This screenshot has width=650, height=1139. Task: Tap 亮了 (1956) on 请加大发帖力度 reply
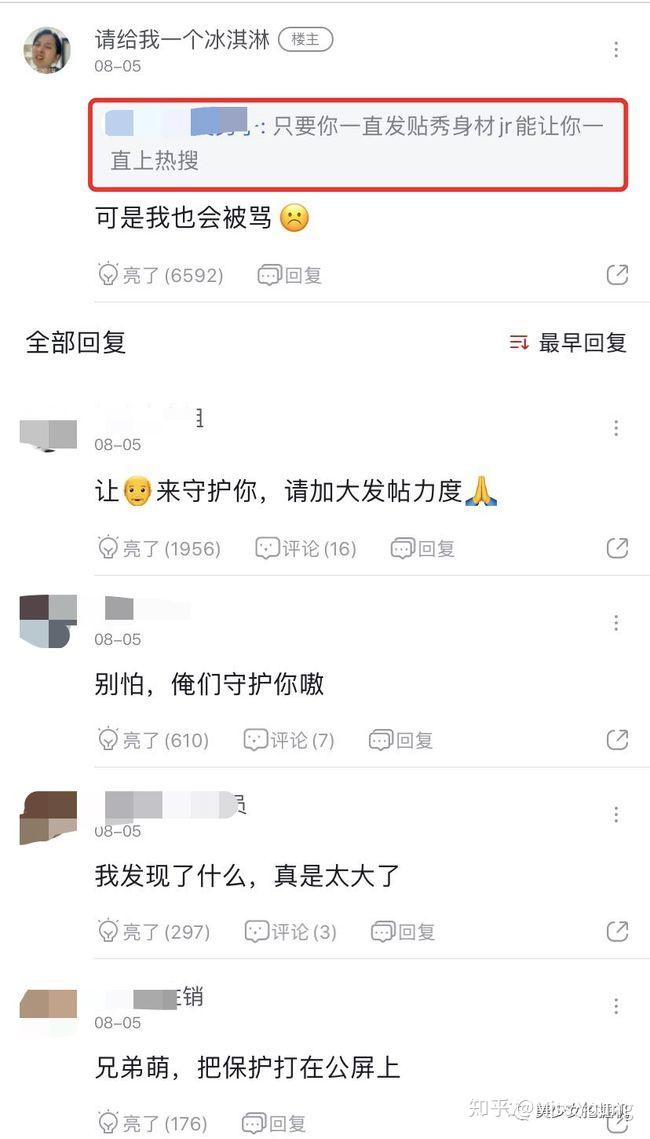coord(160,548)
